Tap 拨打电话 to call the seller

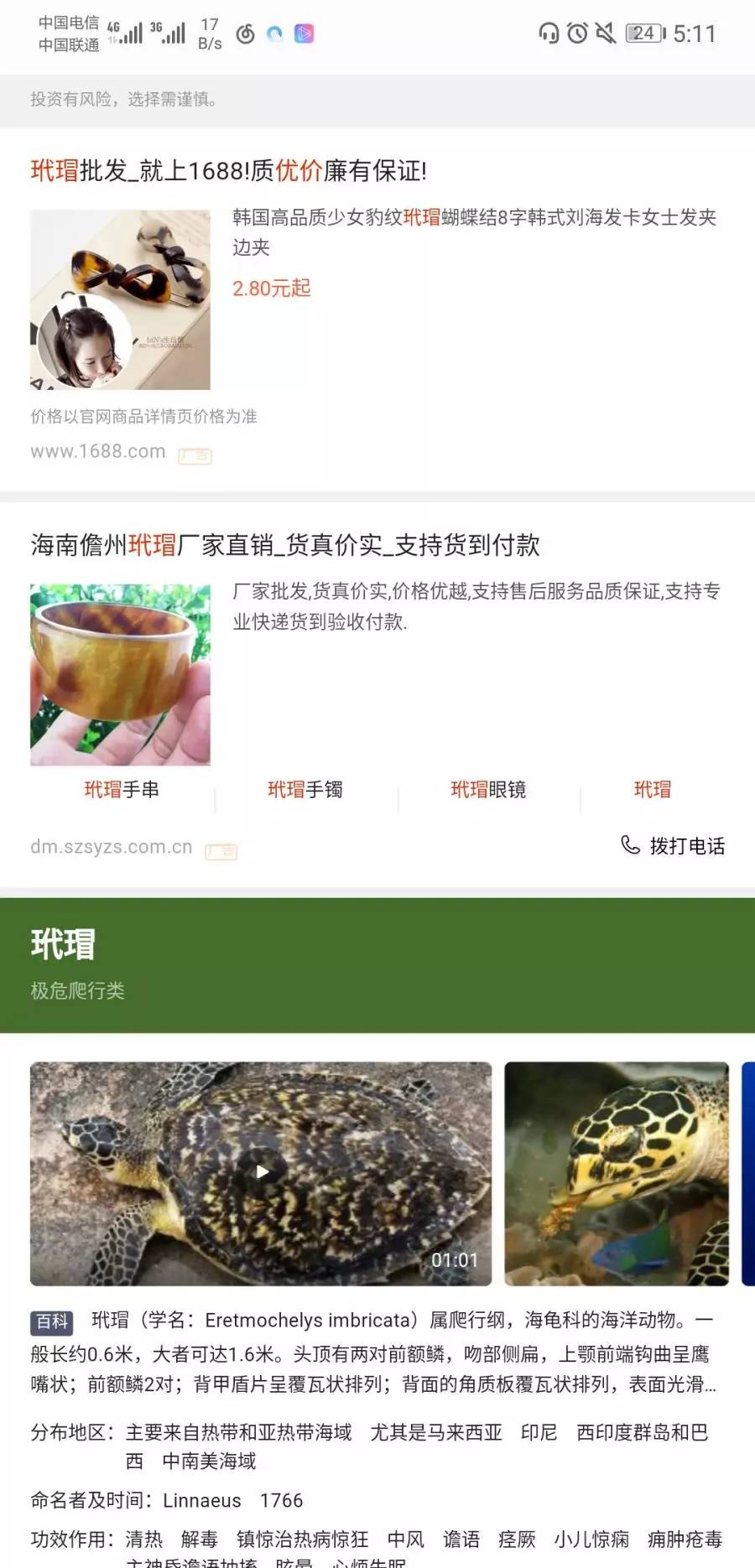[673, 845]
